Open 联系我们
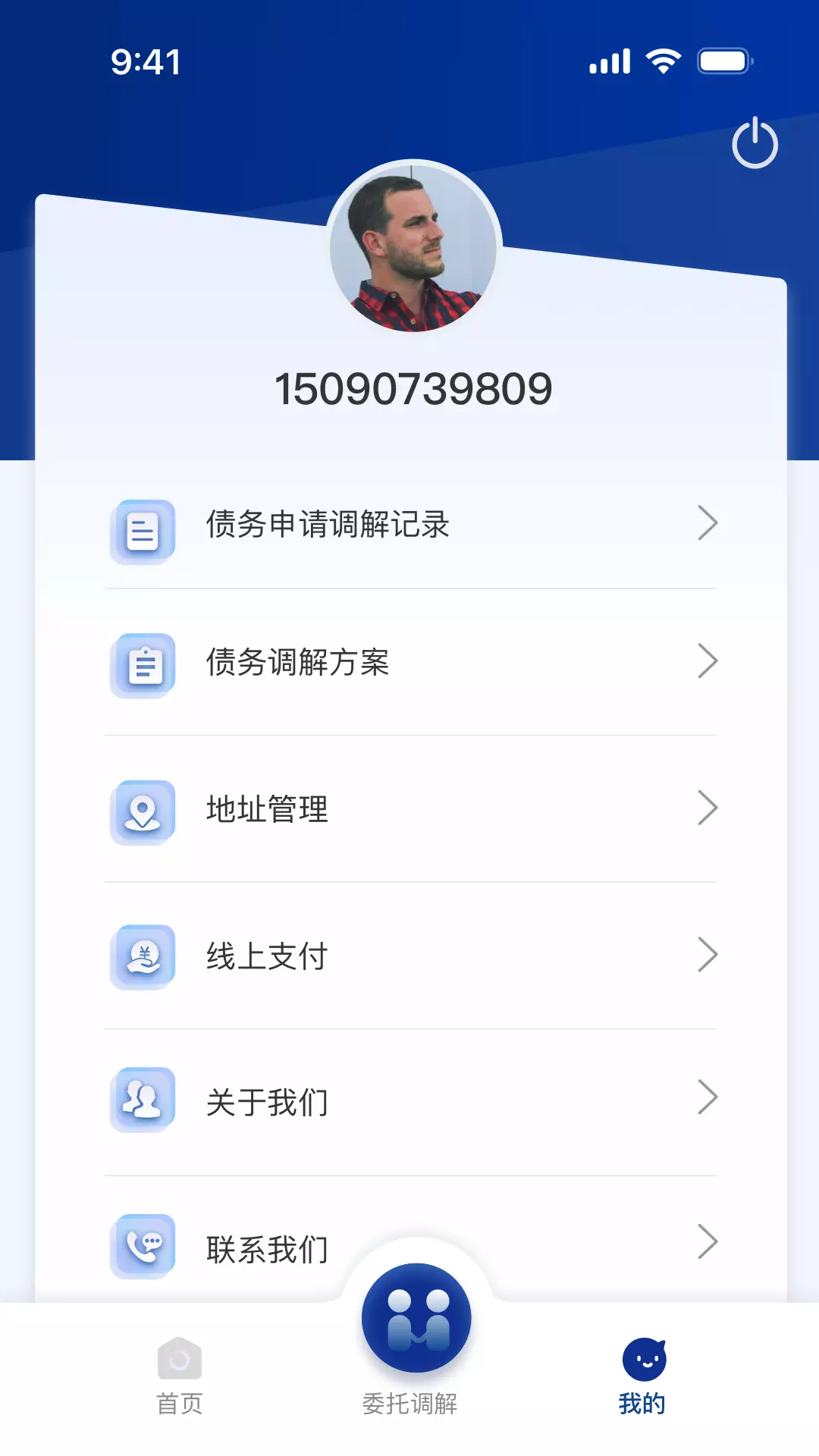 coord(411,1247)
